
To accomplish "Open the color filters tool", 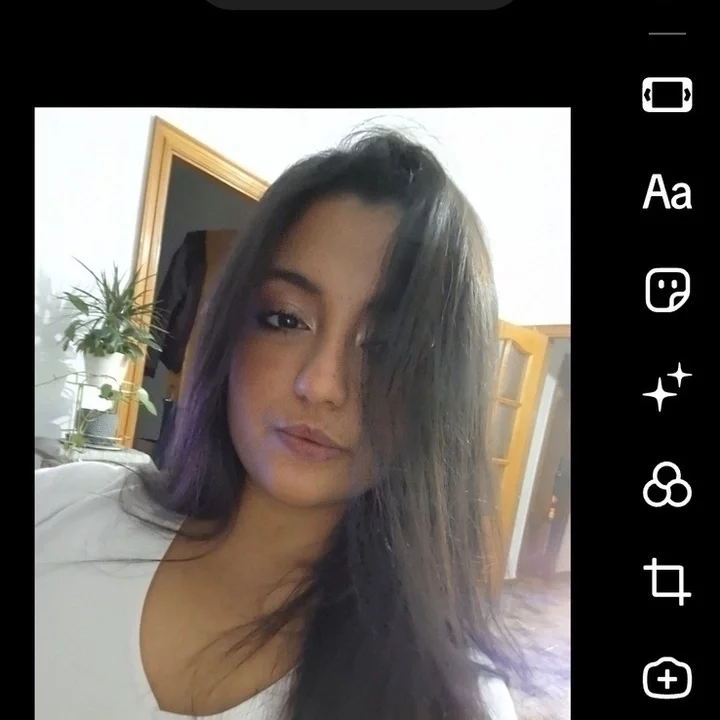I will tap(667, 484).
